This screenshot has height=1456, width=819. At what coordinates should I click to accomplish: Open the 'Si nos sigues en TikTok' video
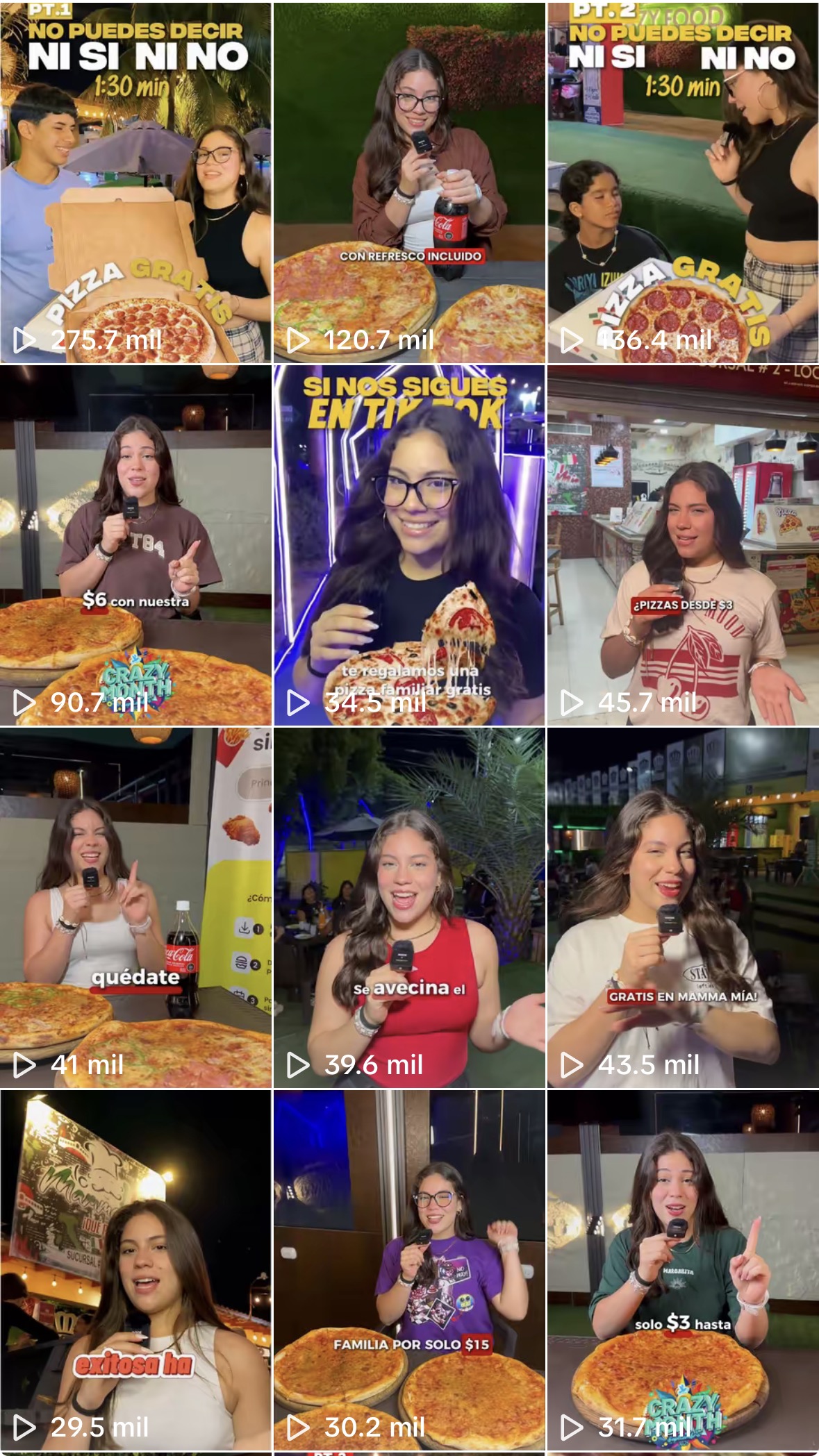(x=409, y=545)
